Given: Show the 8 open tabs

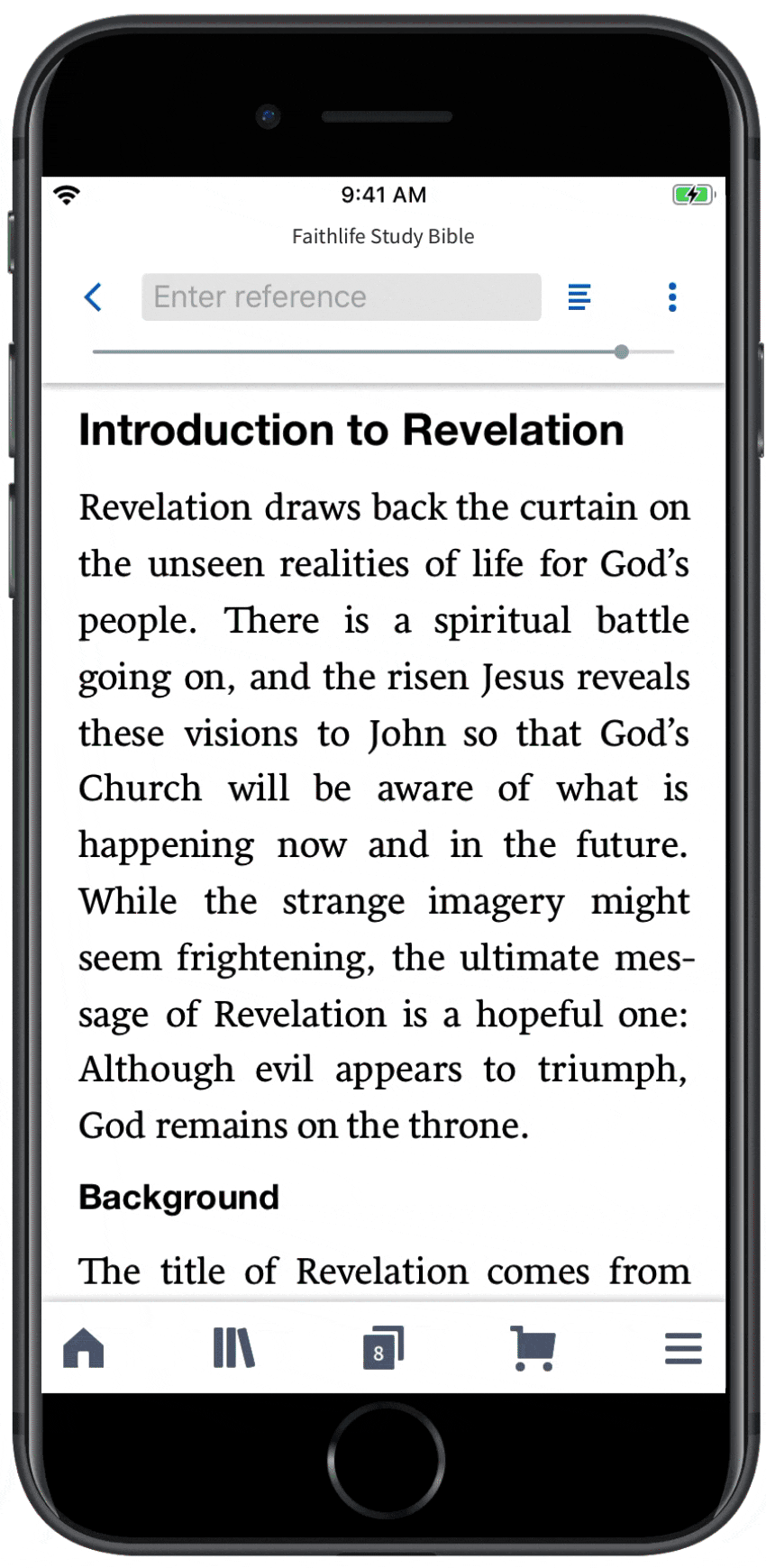Looking at the screenshot, I should tap(383, 1348).
